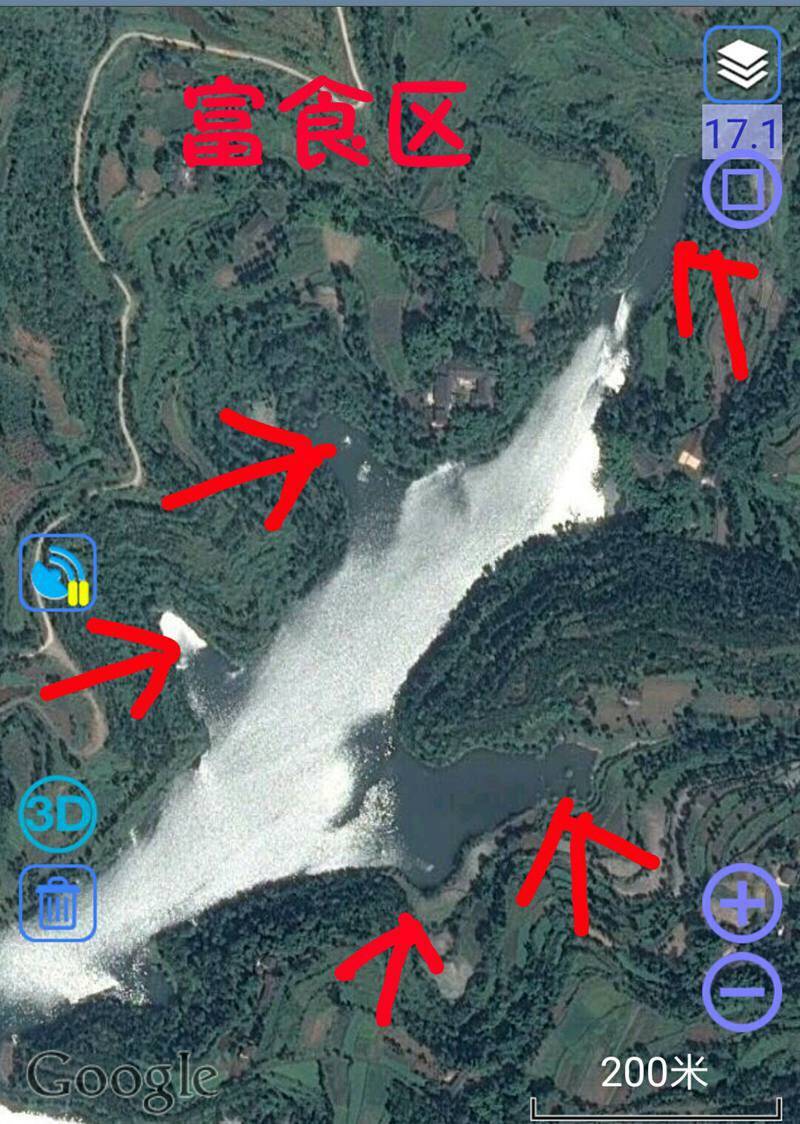Open the GPS satellite positioning icon
The height and width of the screenshot is (1124, 800).
point(59,574)
